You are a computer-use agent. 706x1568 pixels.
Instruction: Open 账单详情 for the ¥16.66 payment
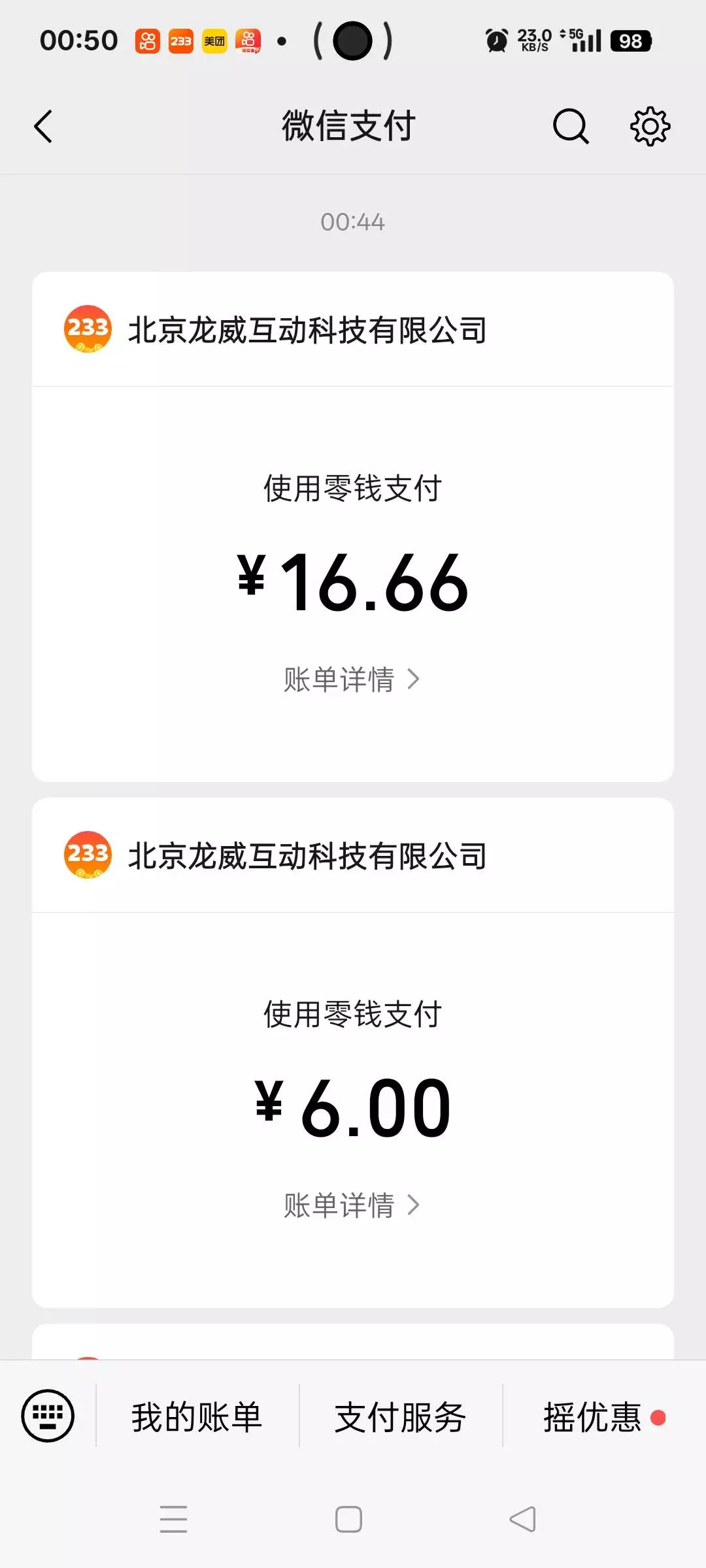click(x=352, y=679)
